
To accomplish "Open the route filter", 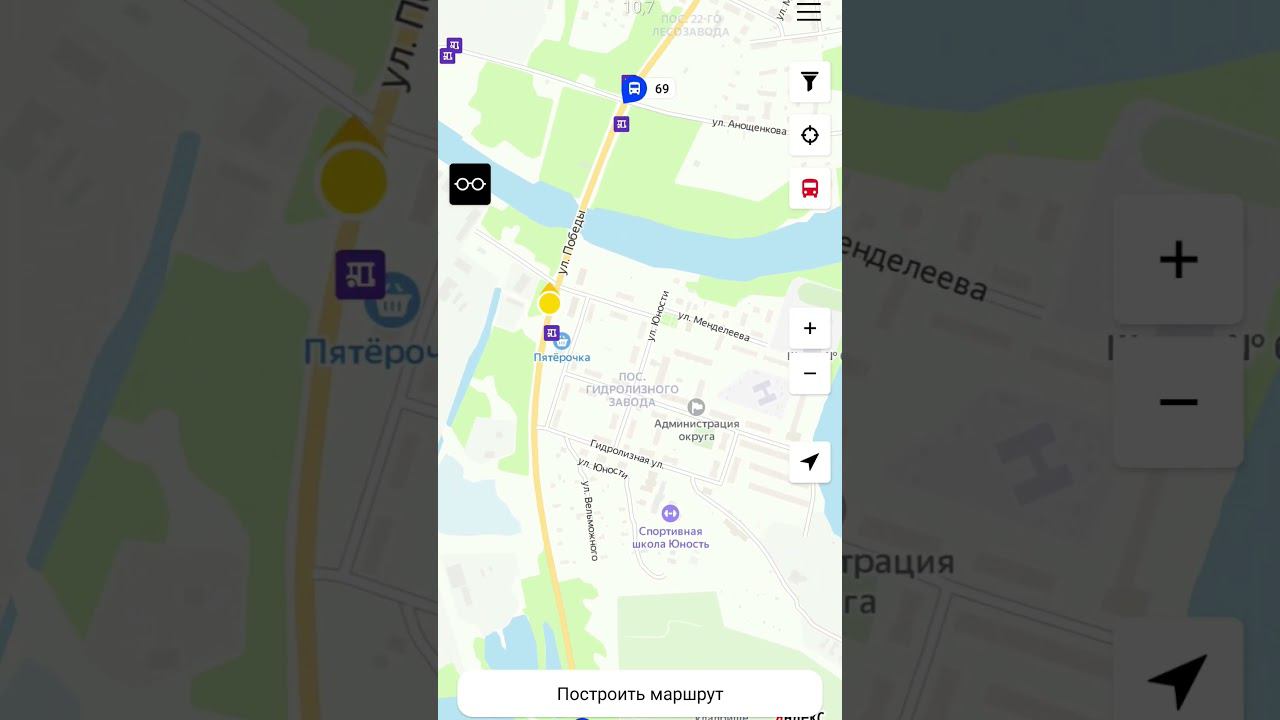I will coord(809,82).
